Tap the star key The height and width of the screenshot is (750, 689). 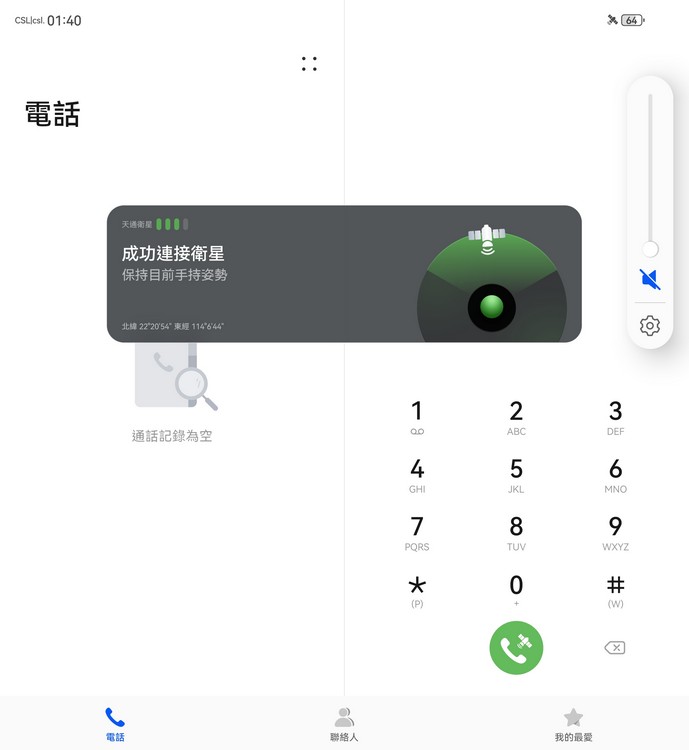[417, 591]
